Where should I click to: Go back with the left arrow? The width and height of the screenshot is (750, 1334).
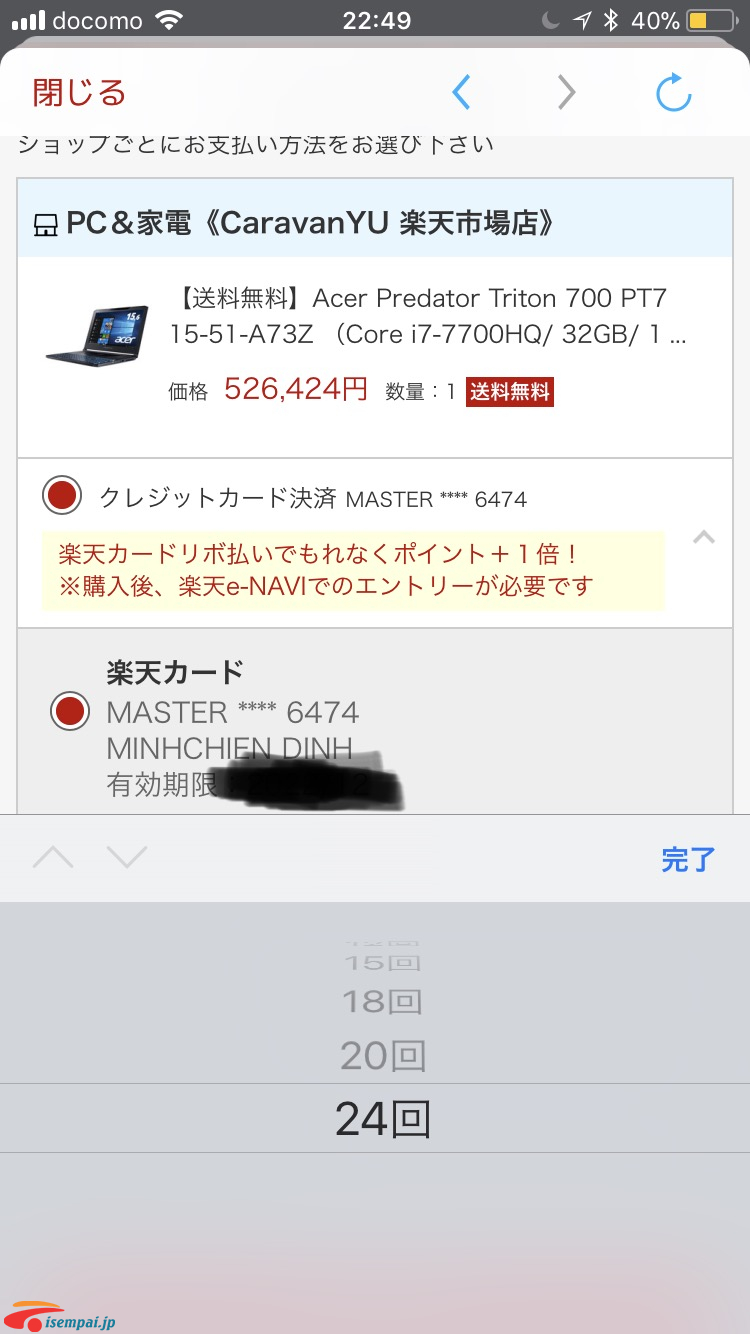pos(461,93)
